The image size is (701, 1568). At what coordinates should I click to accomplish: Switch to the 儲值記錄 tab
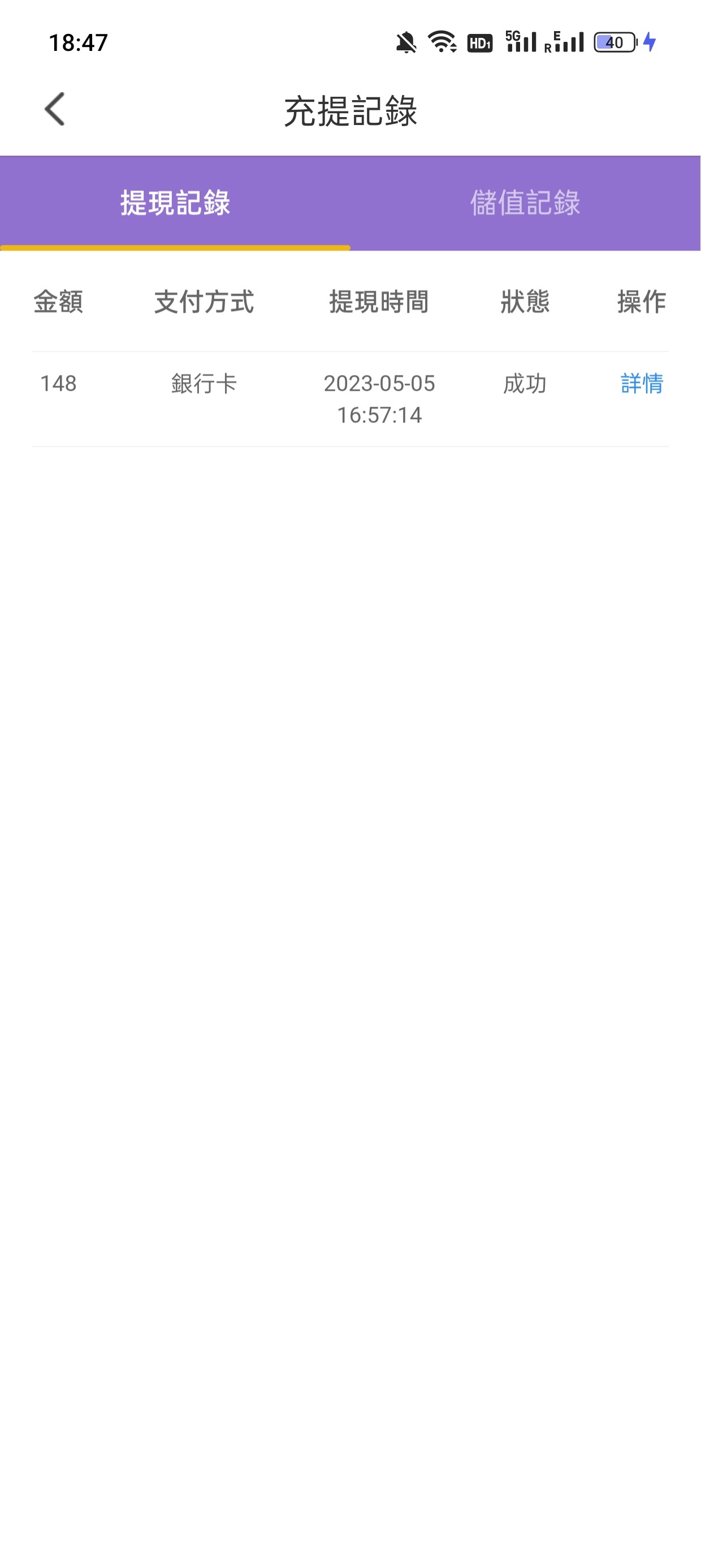coord(525,203)
